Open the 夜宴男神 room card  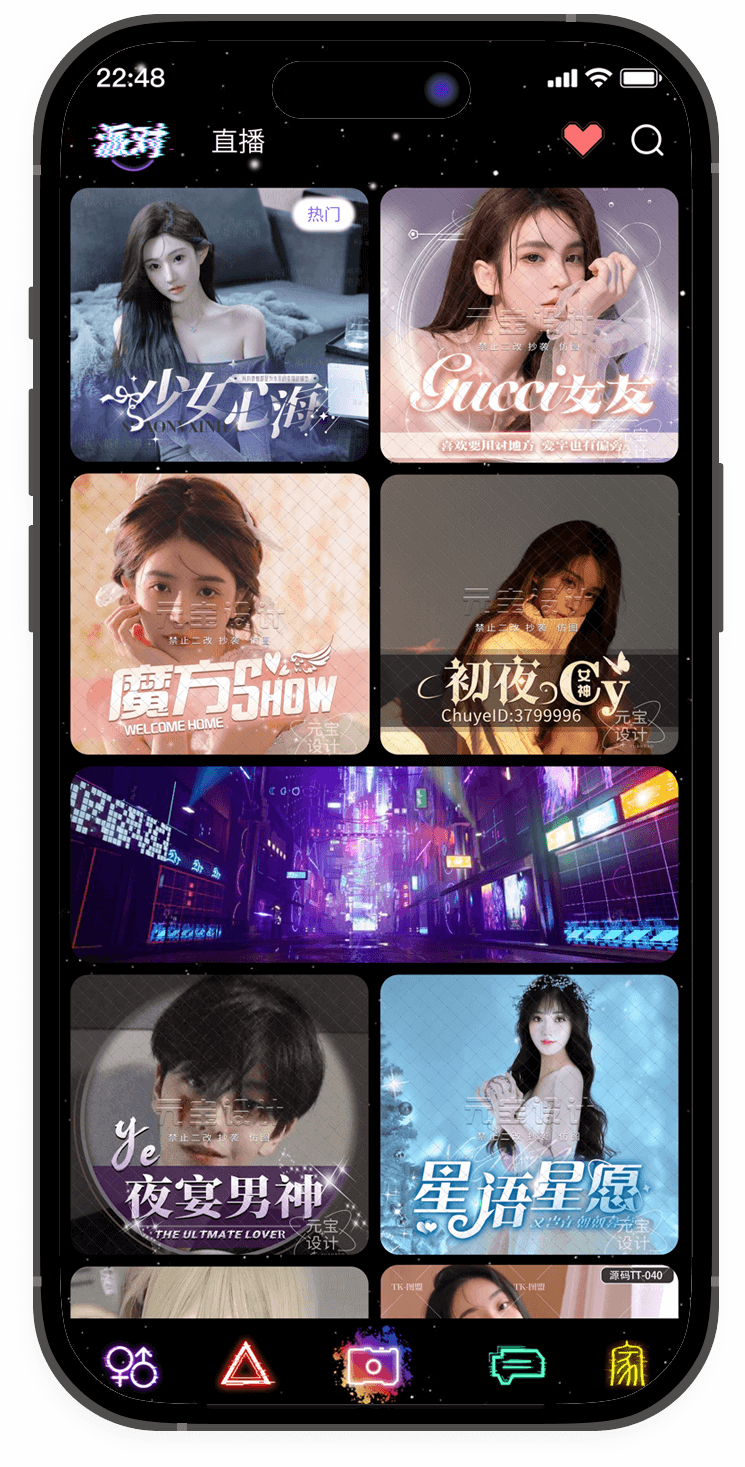(x=219, y=1113)
